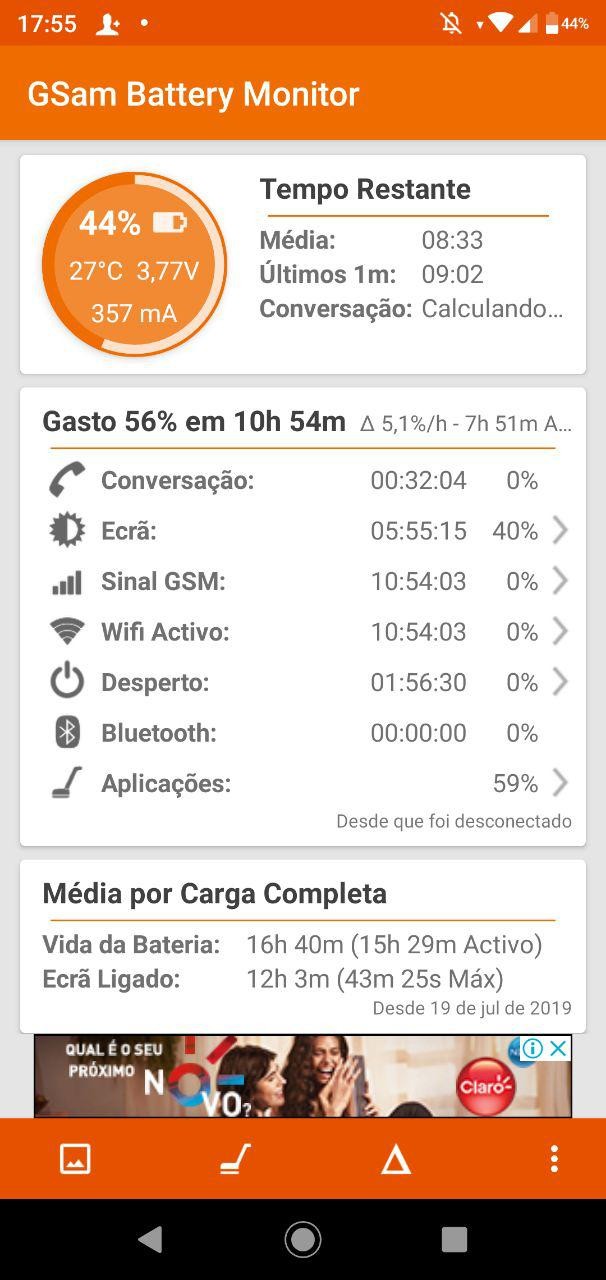
Task: Open app usage from the bottom toolbar
Action: [x=235, y=1159]
